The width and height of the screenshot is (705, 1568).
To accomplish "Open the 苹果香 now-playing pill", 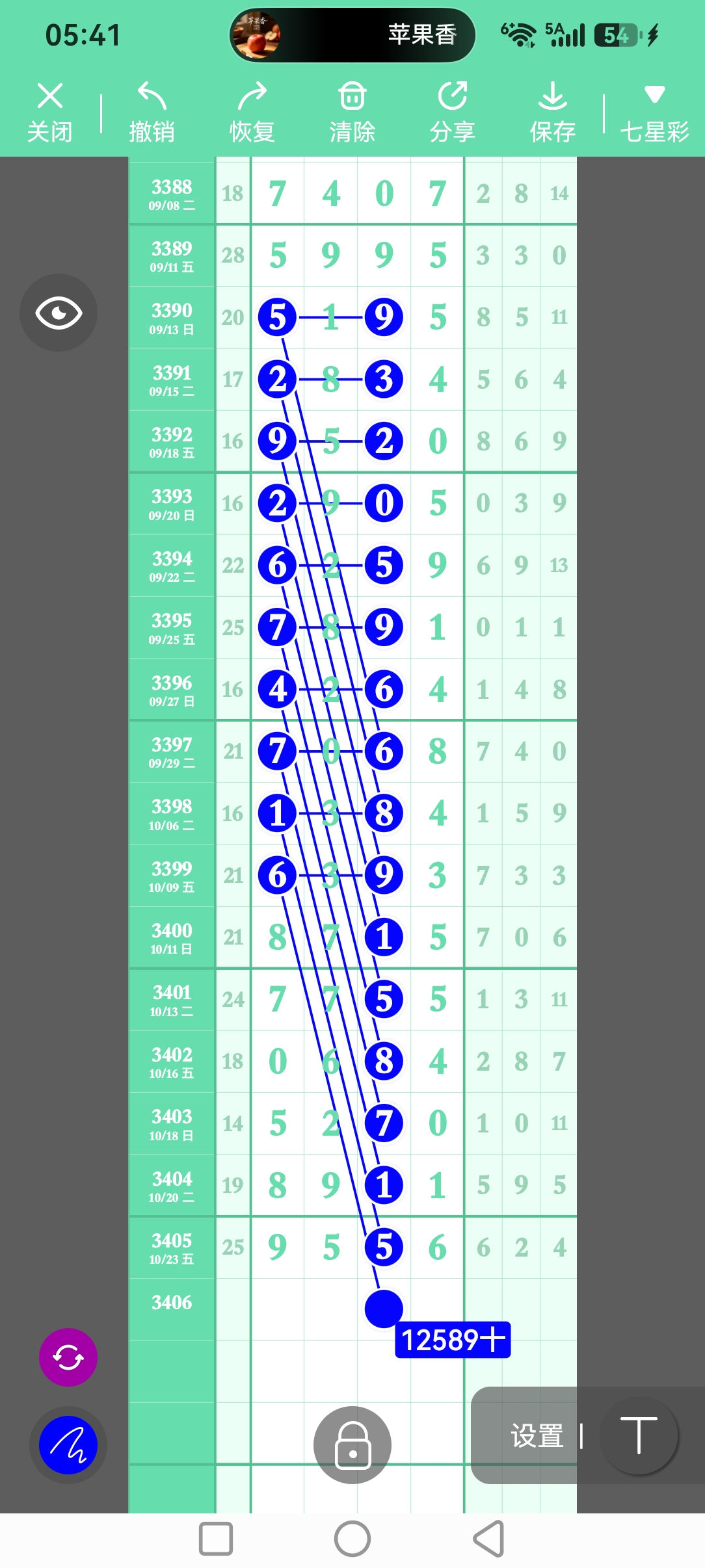I will pyautogui.click(x=352, y=35).
